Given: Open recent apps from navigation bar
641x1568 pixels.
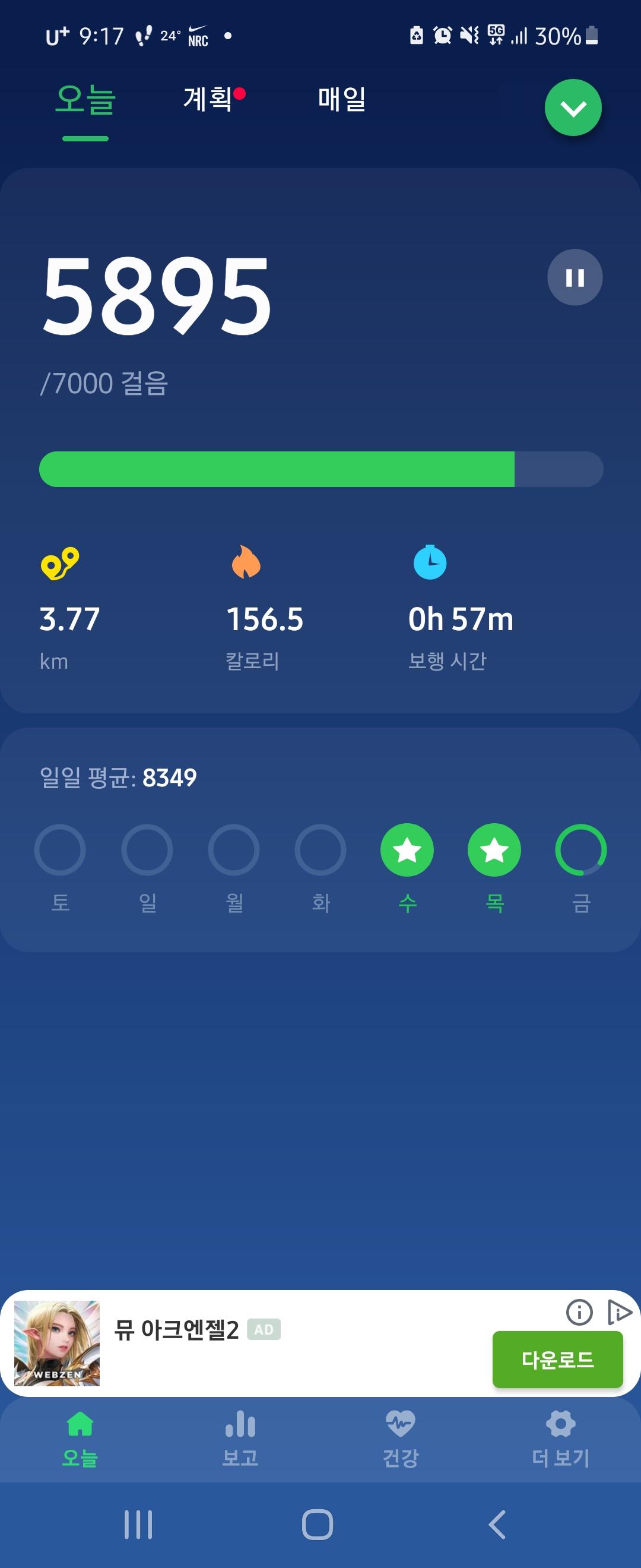Looking at the screenshot, I should tap(138, 1524).
